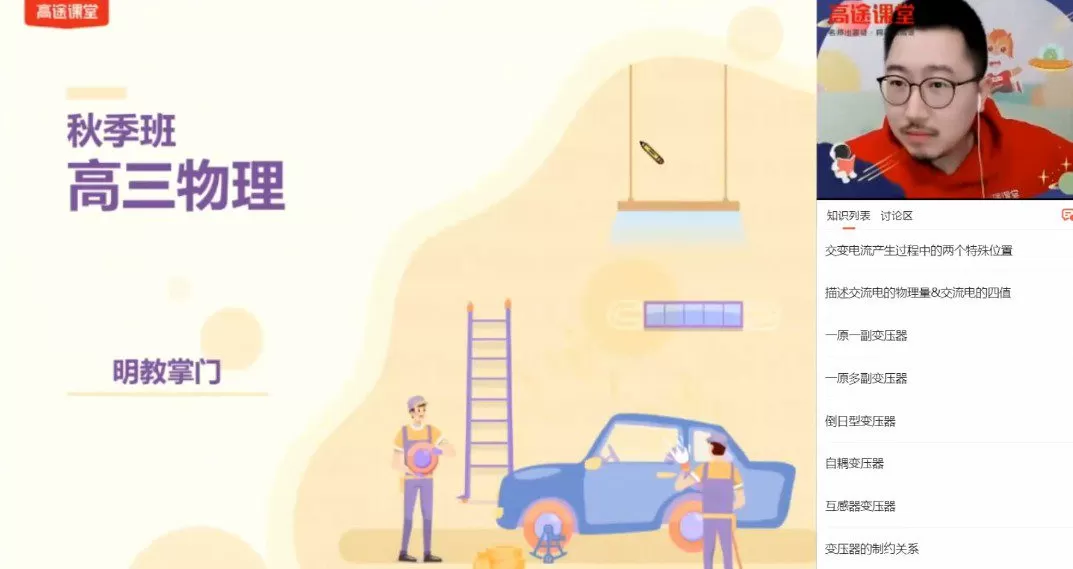View the 互感器变压器 topic
The height and width of the screenshot is (569, 1073).
(x=860, y=506)
